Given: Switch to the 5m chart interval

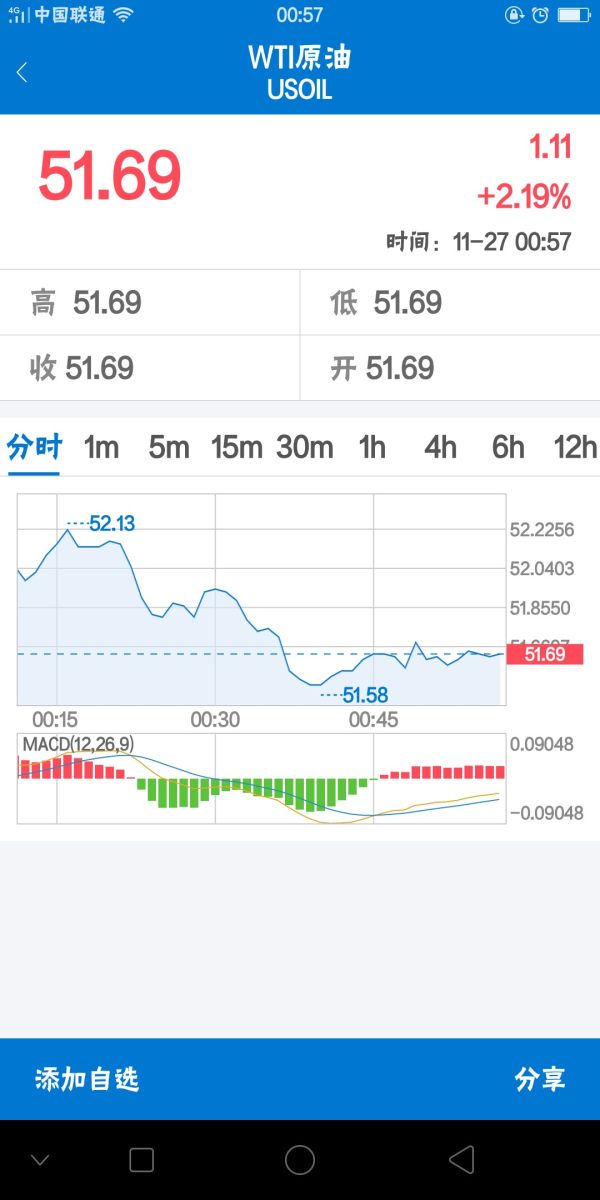Looking at the screenshot, I should pos(169,447).
